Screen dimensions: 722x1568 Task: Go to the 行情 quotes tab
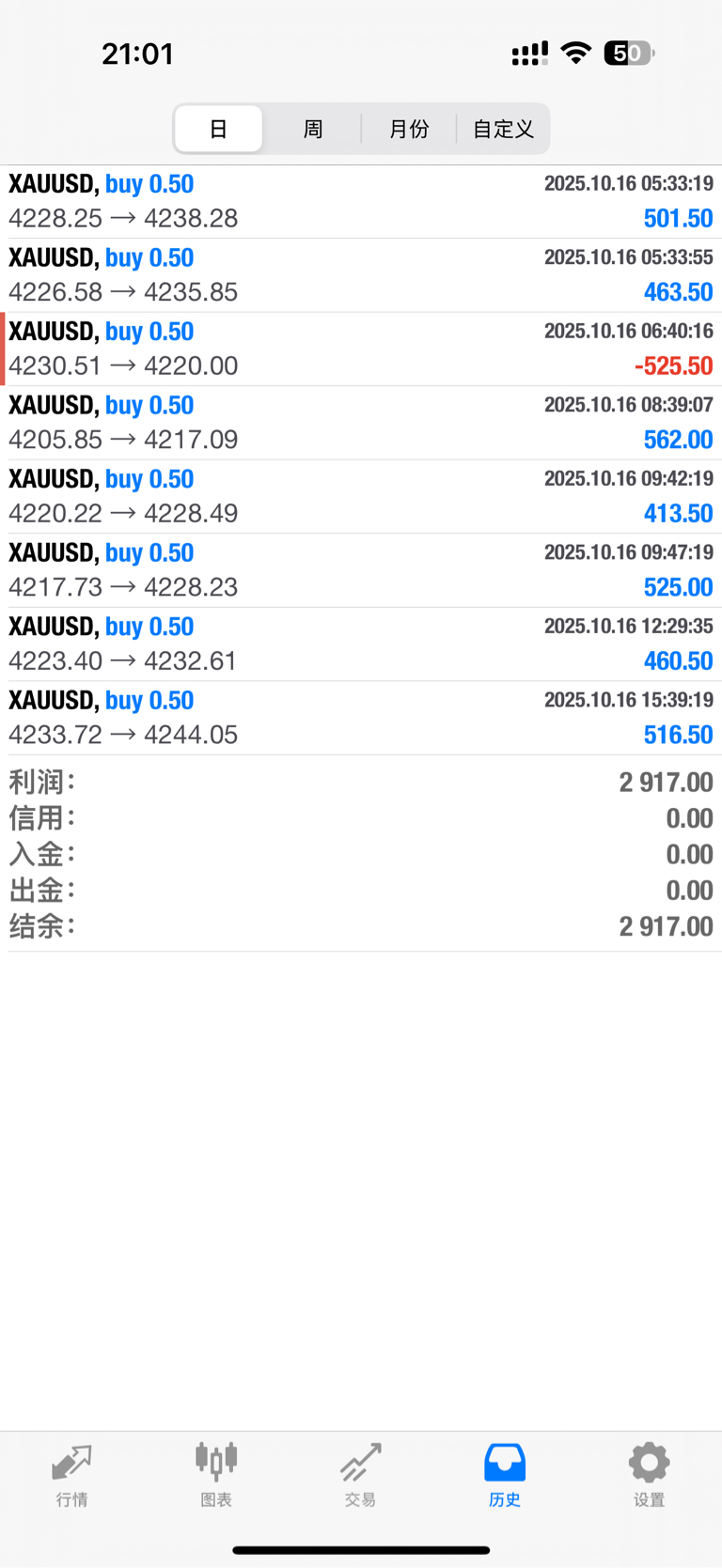pos(71,1475)
